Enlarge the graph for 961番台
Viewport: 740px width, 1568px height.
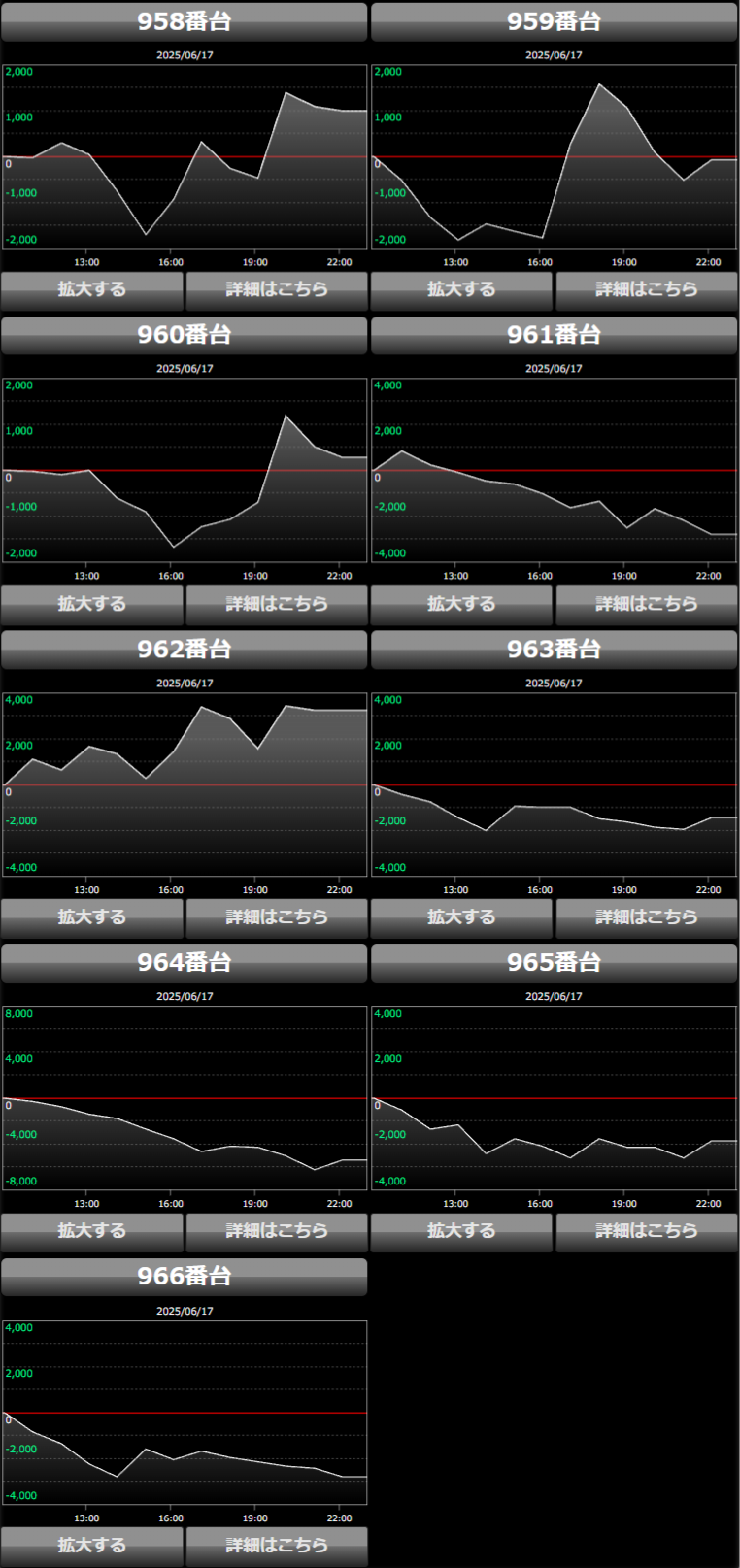461,603
